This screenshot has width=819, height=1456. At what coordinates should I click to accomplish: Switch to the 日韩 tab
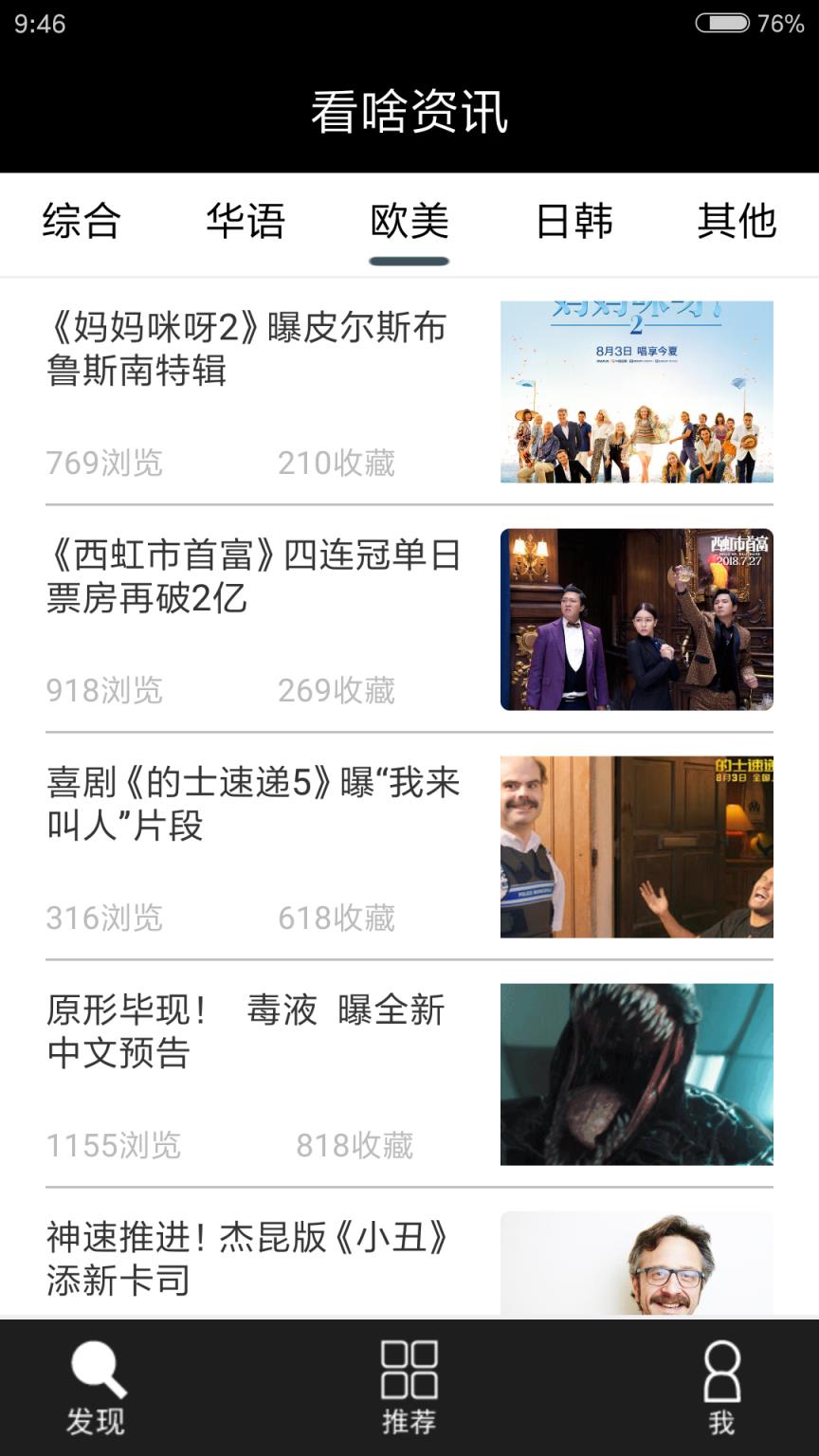(573, 222)
